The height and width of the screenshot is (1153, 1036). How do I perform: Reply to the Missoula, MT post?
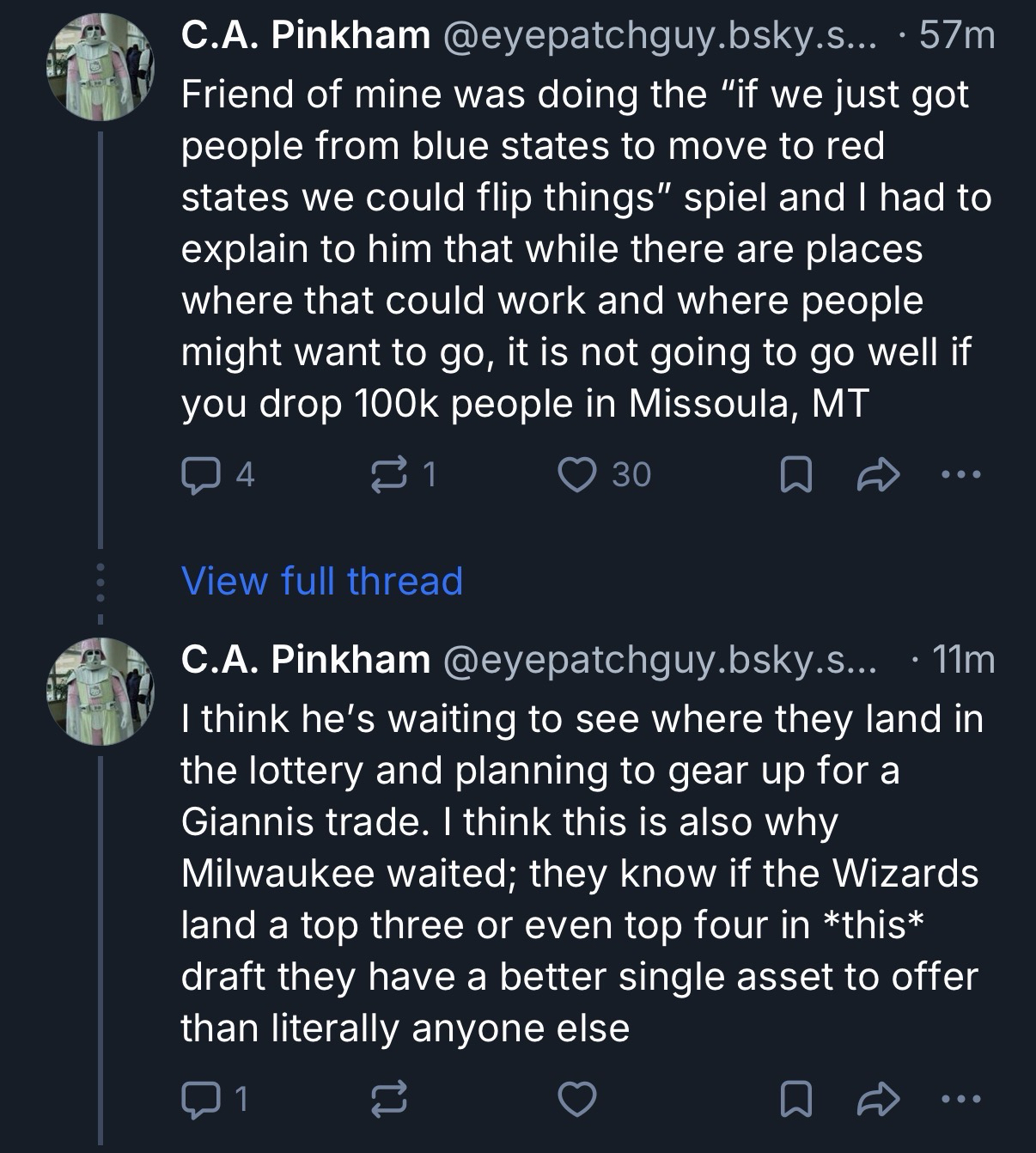click(x=199, y=474)
